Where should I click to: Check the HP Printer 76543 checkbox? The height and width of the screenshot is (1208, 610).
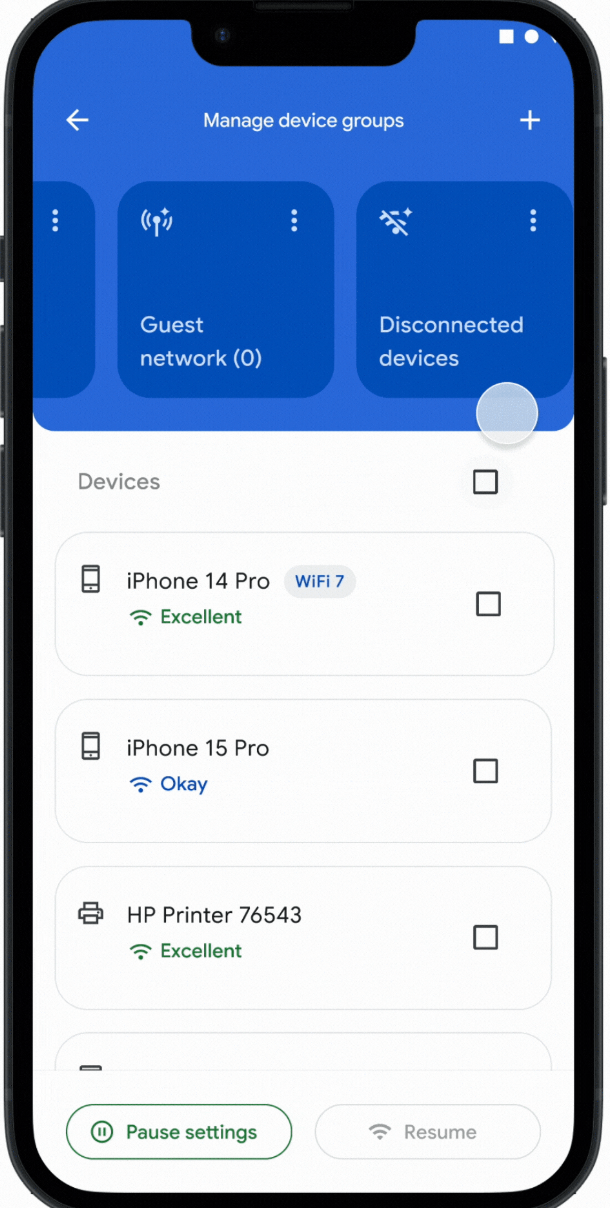pos(485,937)
